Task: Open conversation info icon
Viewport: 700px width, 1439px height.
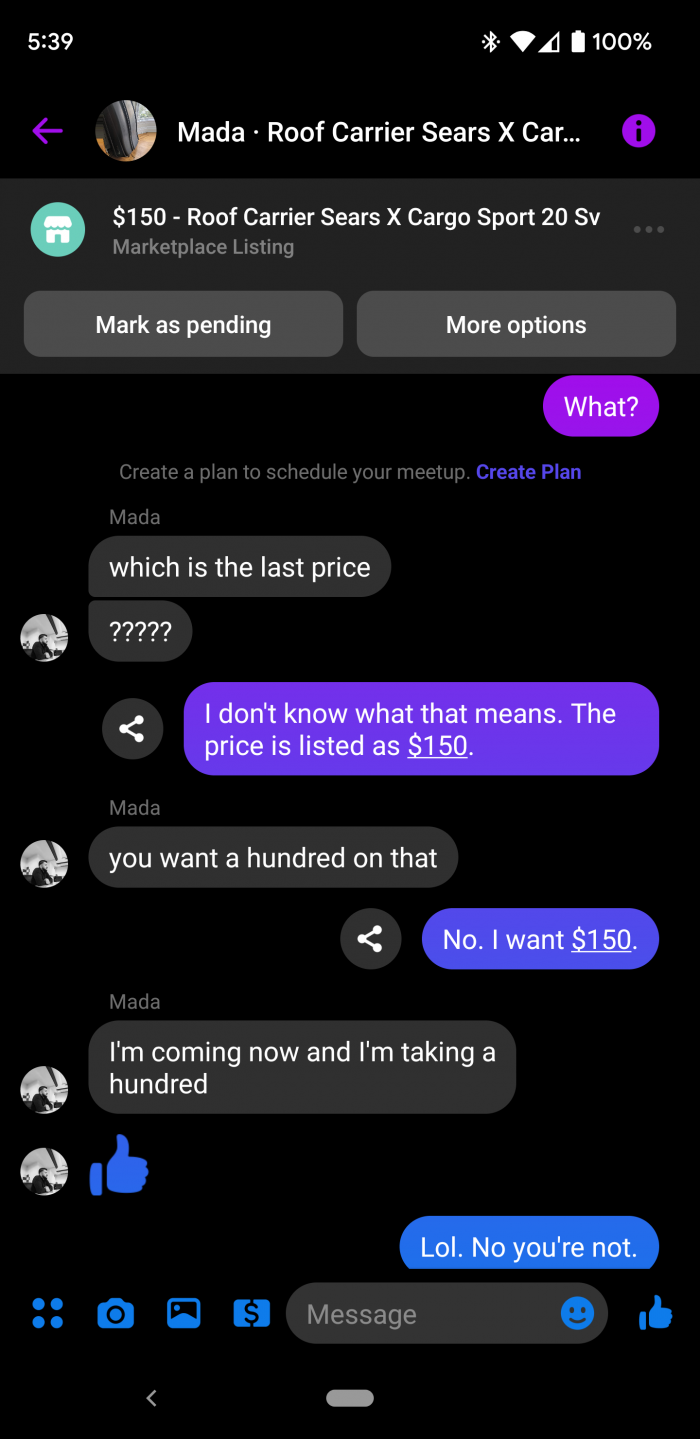Action: coord(638,131)
